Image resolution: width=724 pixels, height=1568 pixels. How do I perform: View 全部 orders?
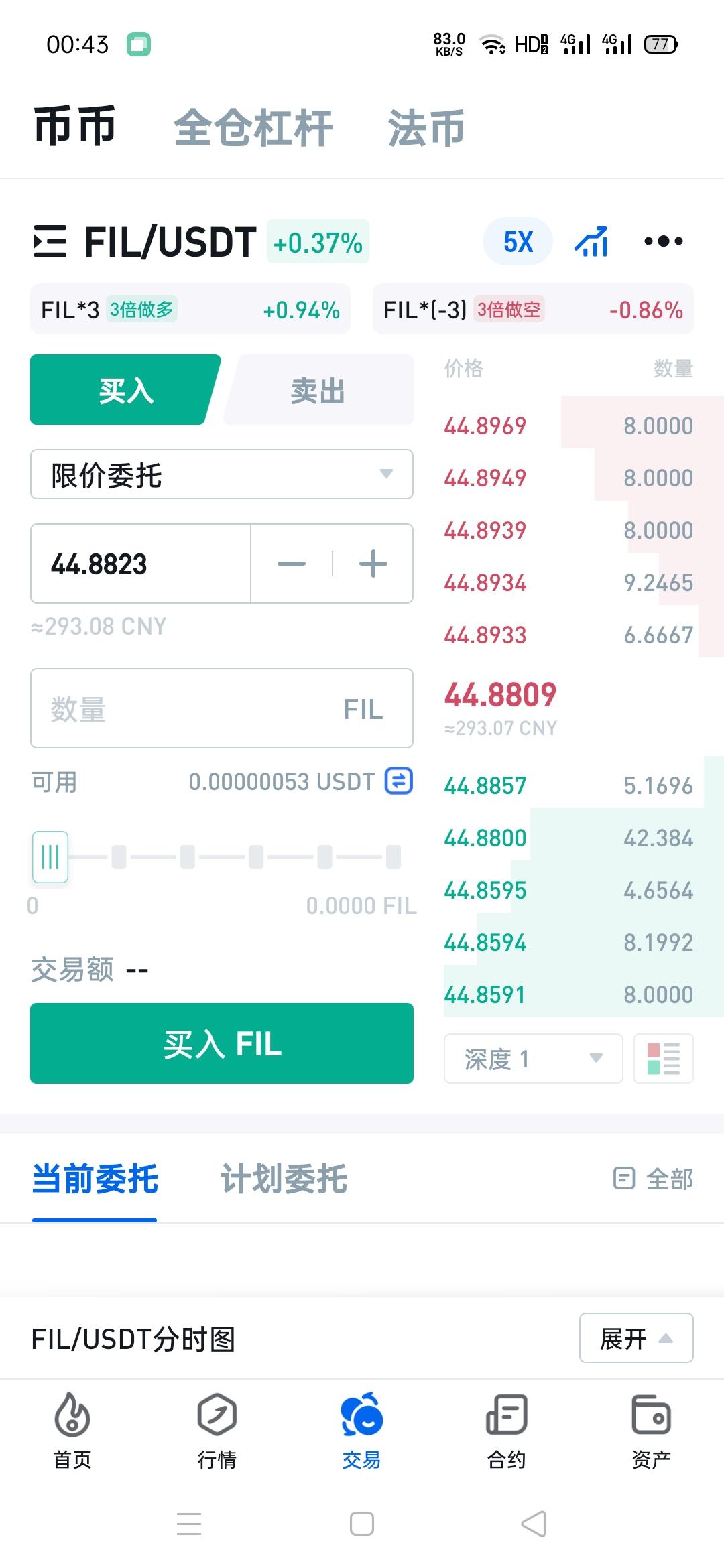click(x=654, y=1179)
